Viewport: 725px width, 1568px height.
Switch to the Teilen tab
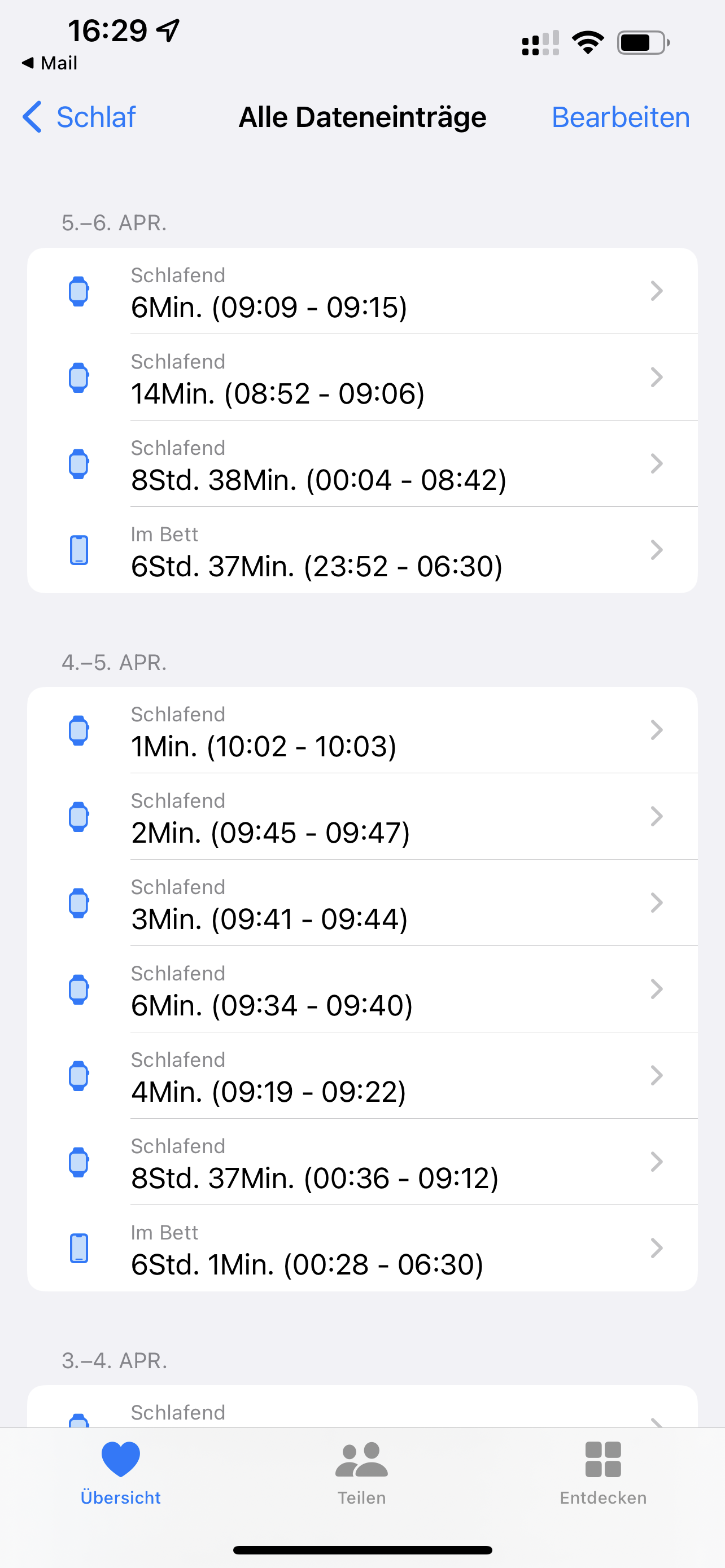(361, 1472)
